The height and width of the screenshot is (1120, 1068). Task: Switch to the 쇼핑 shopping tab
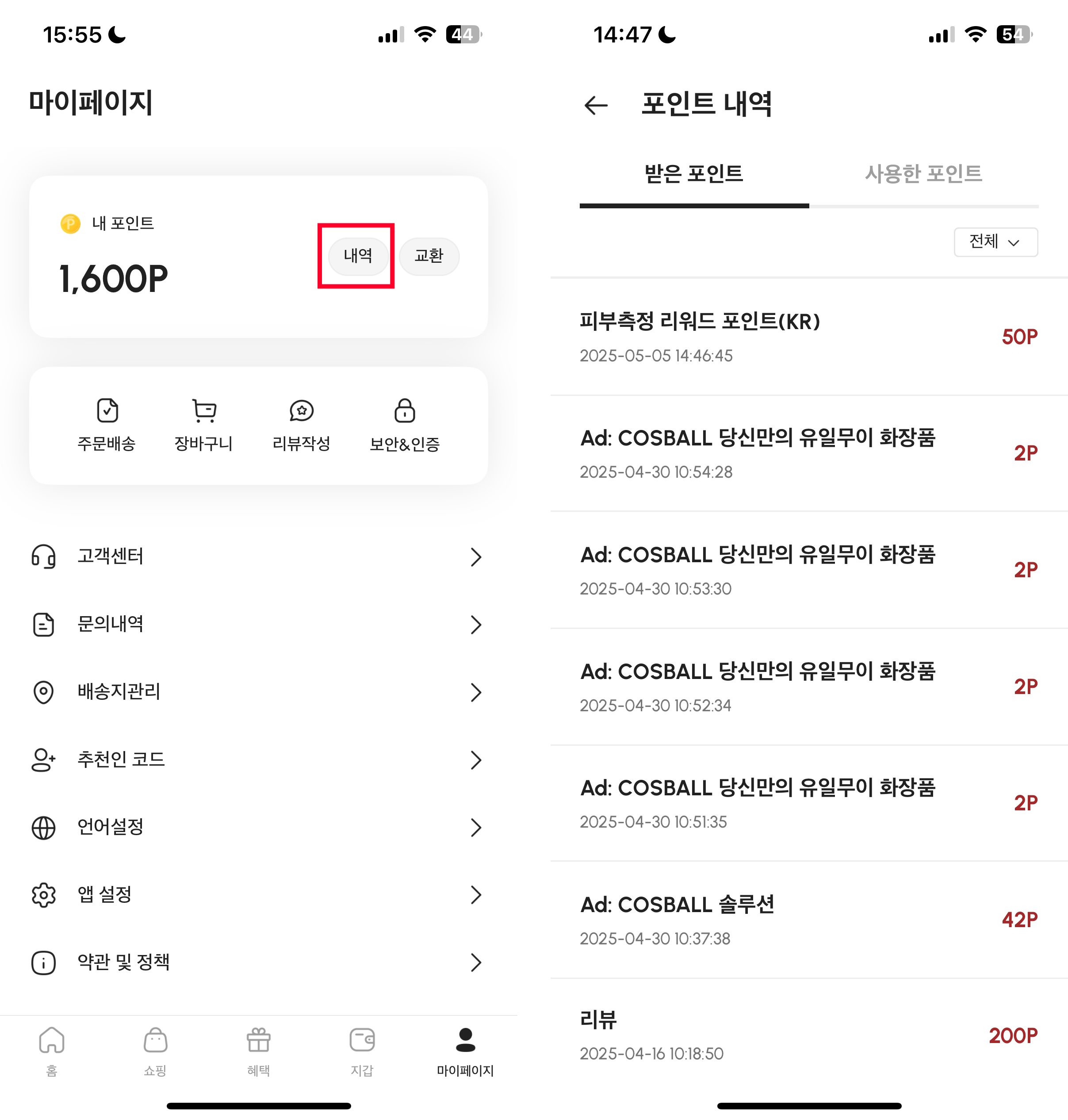pos(155,1051)
